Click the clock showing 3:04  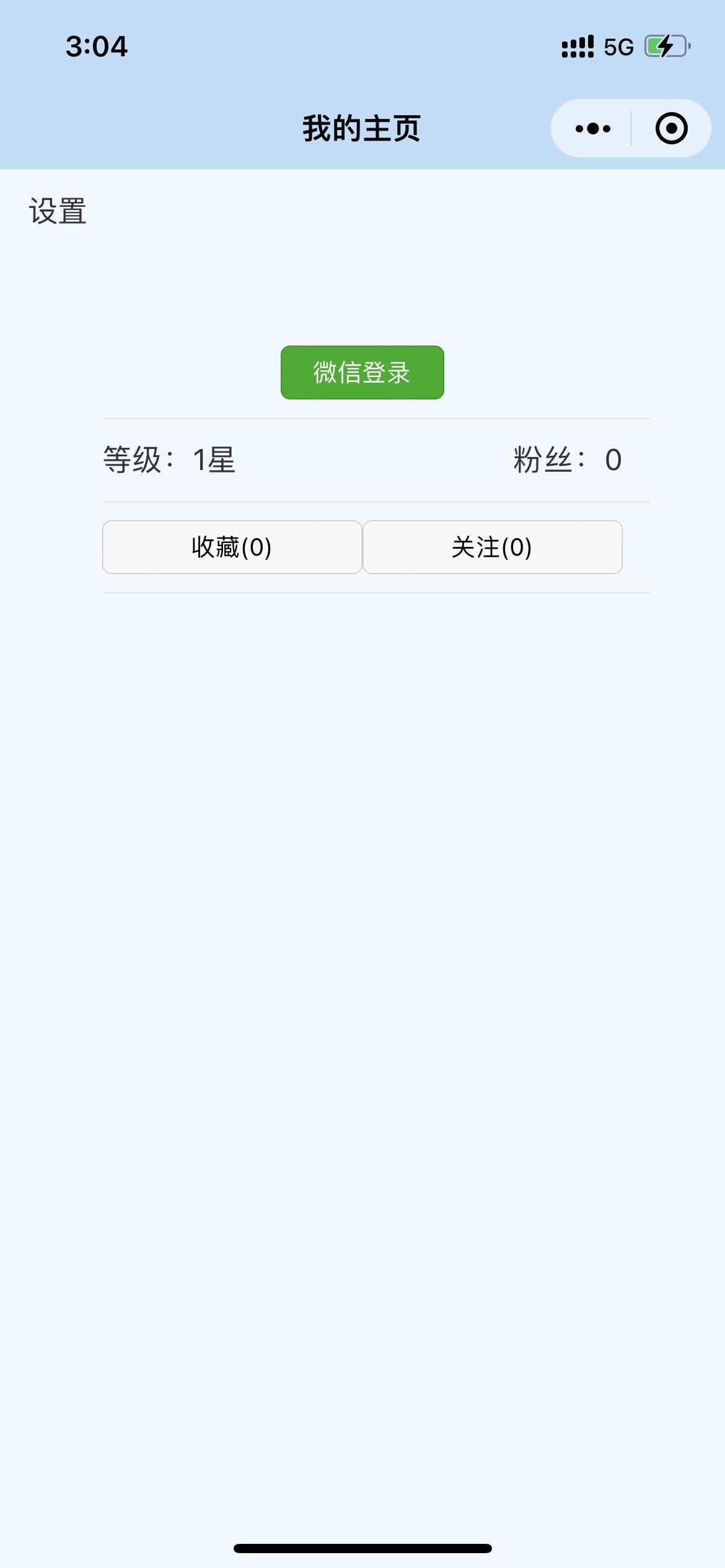click(x=96, y=46)
